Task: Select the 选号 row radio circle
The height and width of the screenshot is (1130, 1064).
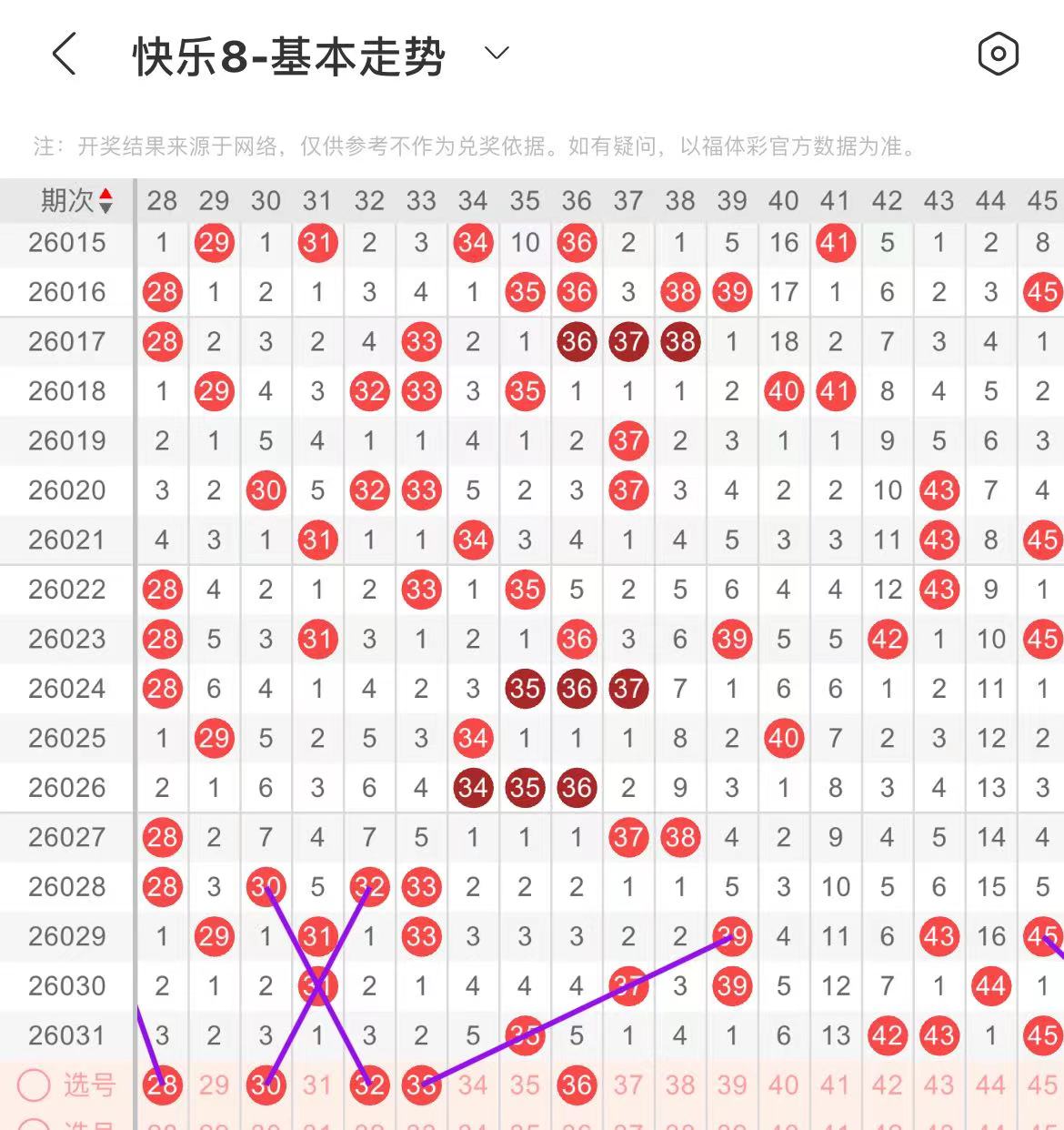Action: 35,1085
